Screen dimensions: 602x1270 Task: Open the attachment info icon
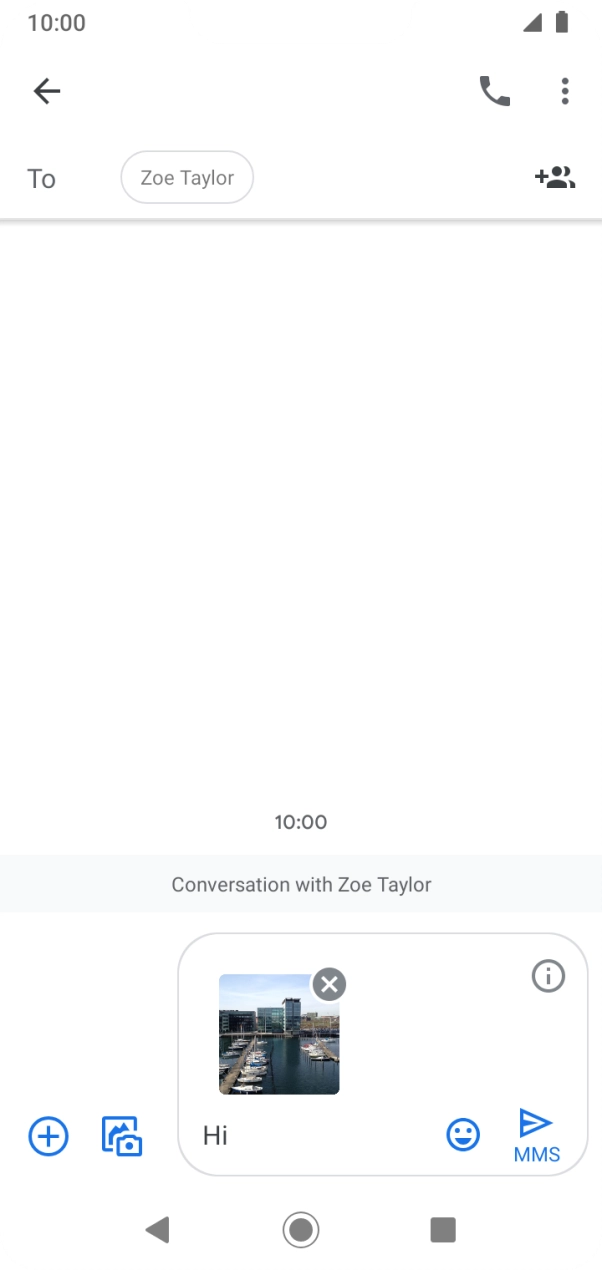[548, 975]
